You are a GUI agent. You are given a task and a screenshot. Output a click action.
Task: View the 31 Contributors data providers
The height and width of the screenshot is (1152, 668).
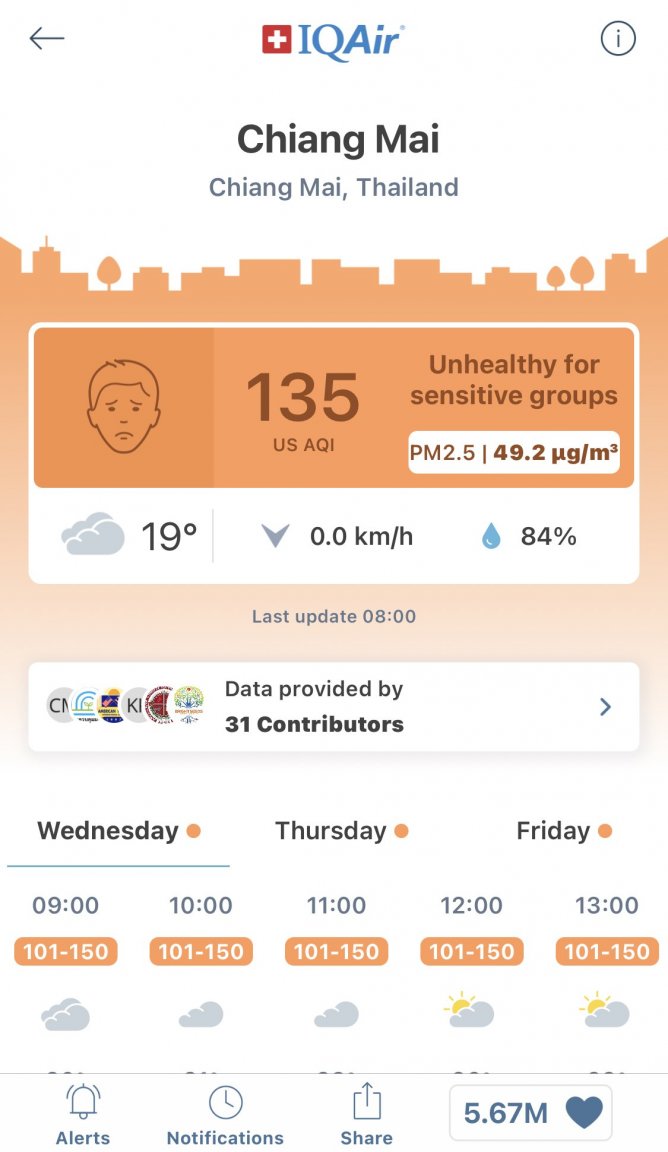(x=333, y=707)
